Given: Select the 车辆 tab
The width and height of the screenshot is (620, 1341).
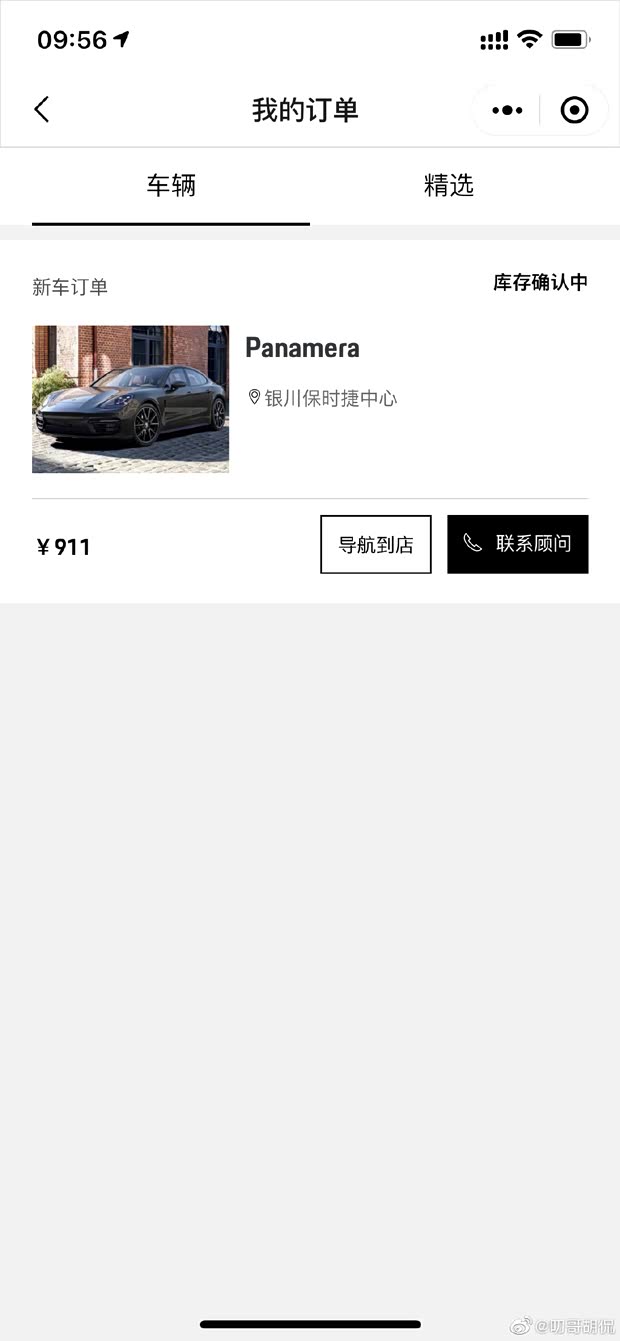Looking at the screenshot, I should (171, 186).
